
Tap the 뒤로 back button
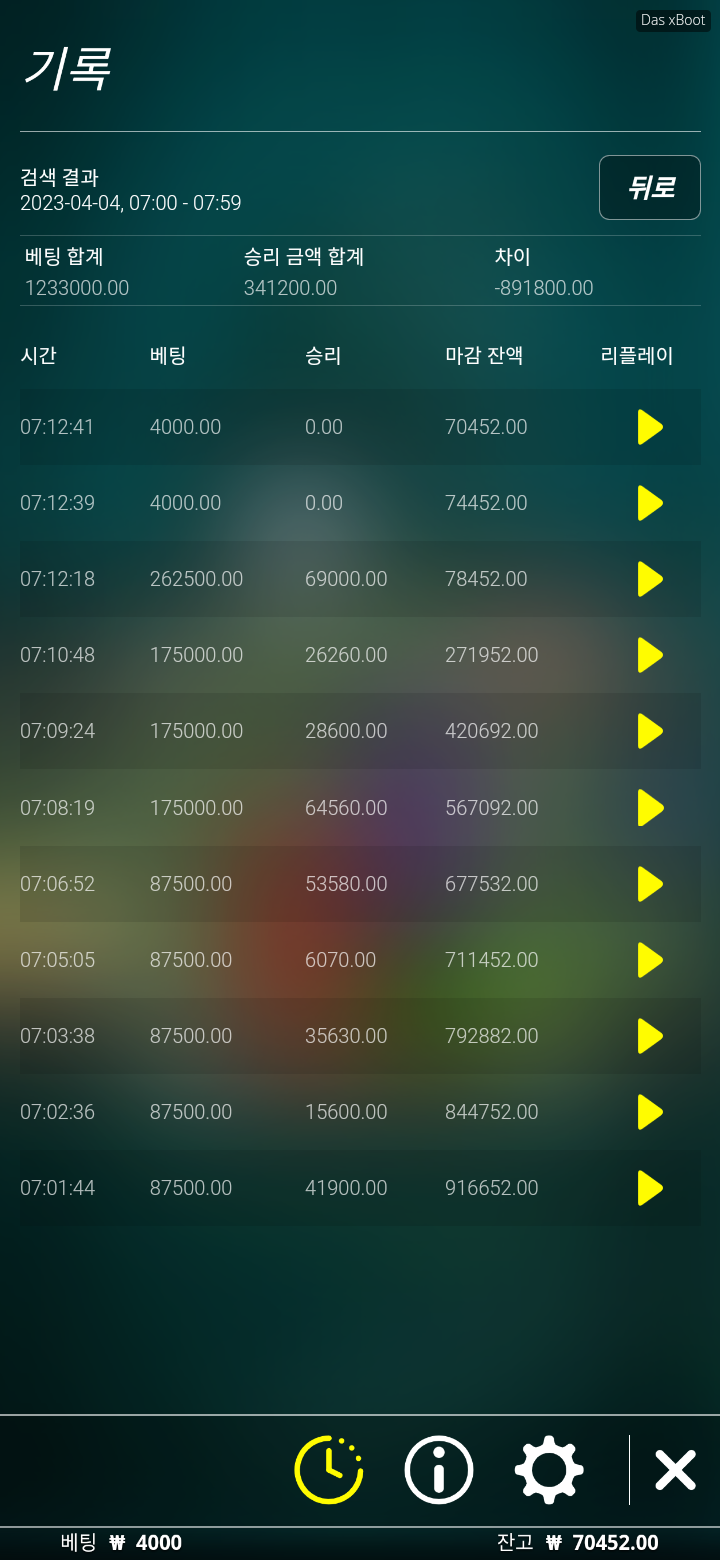(650, 187)
